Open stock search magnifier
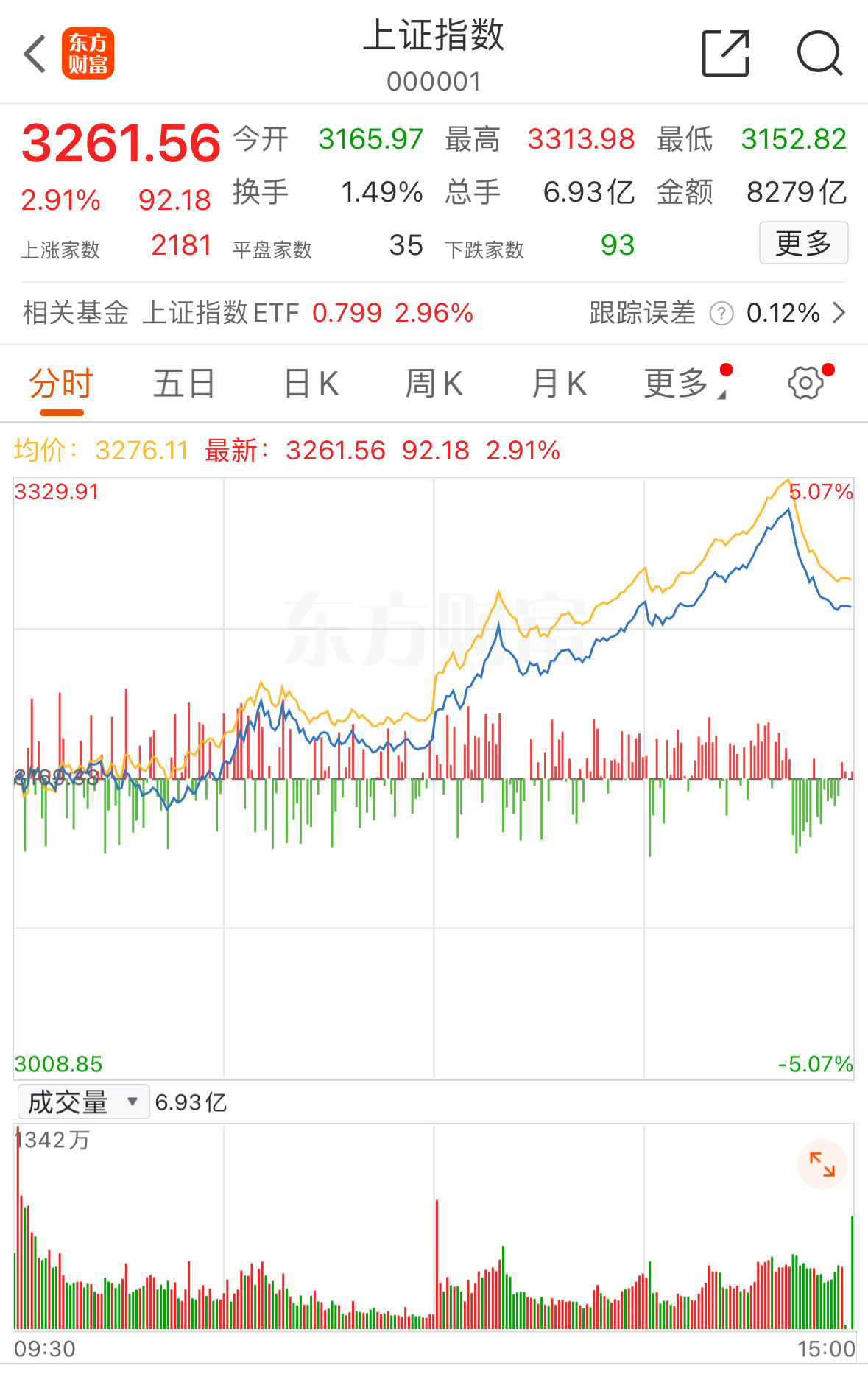868x1374 pixels. click(x=819, y=54)
